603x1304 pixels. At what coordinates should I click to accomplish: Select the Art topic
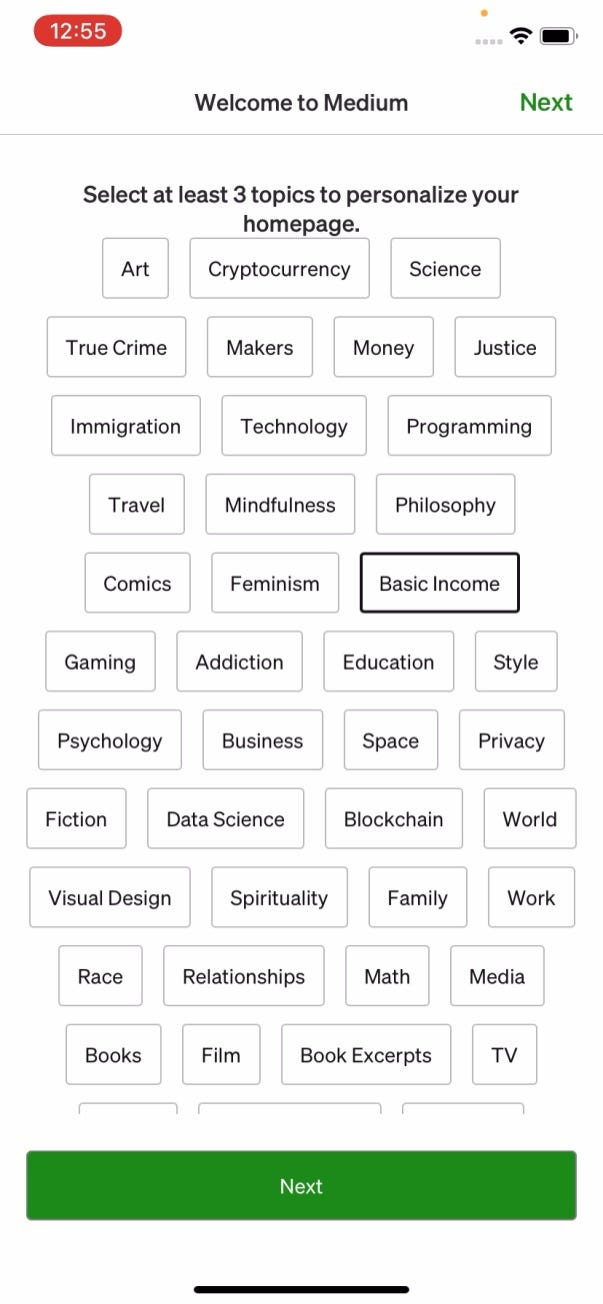coord(135,269)
